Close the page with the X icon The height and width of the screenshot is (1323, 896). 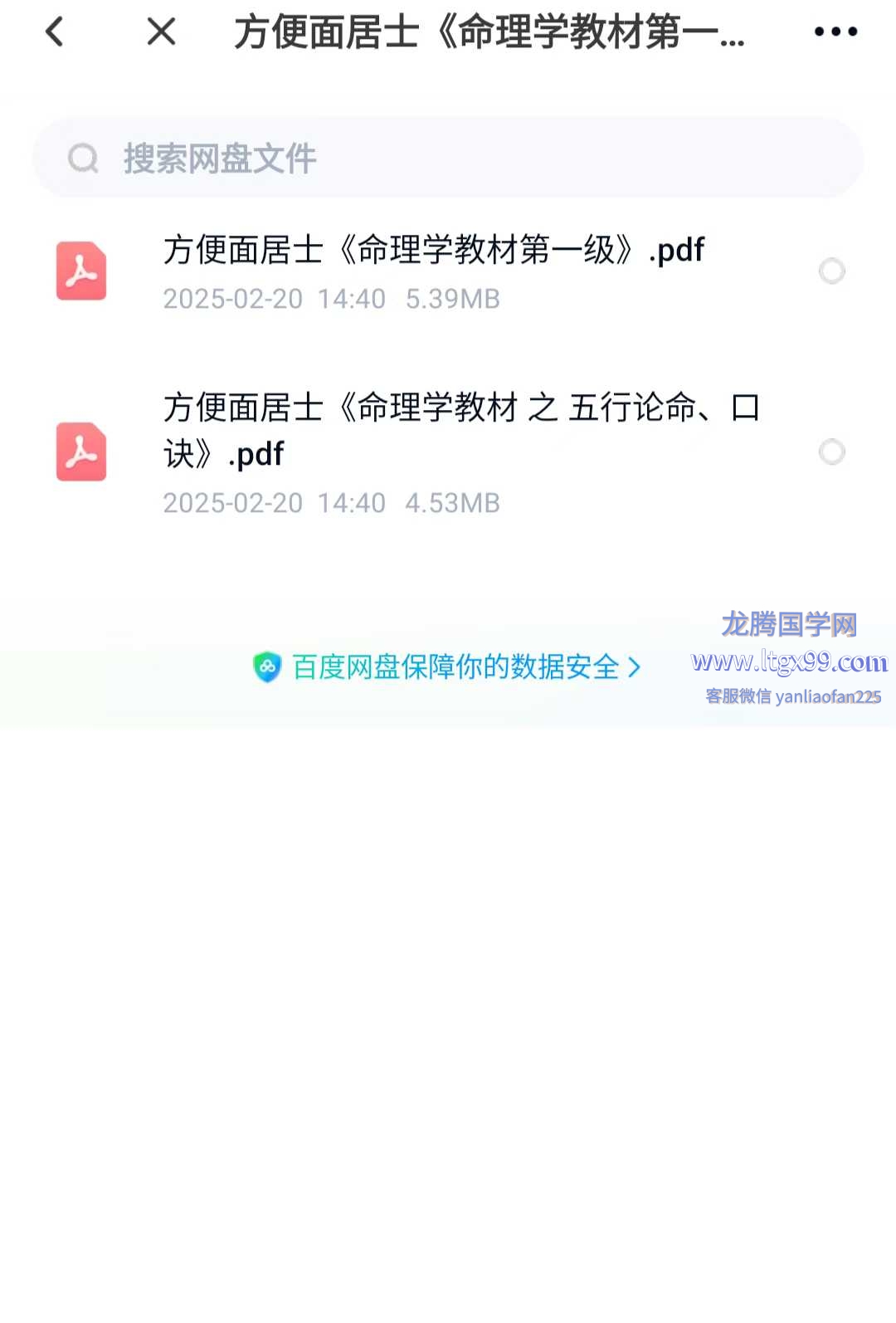pos(161,32)
